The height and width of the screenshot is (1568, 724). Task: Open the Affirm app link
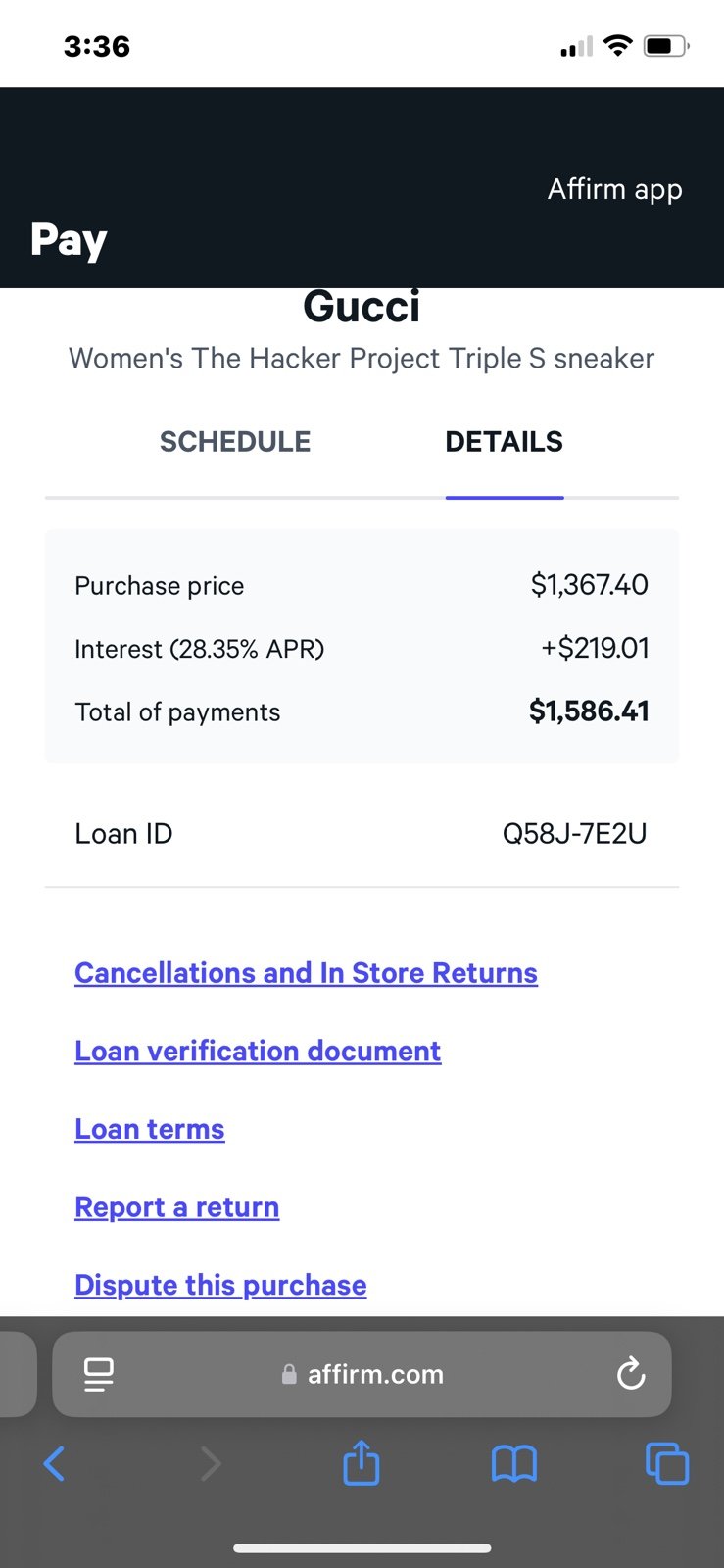coord(614,189)
